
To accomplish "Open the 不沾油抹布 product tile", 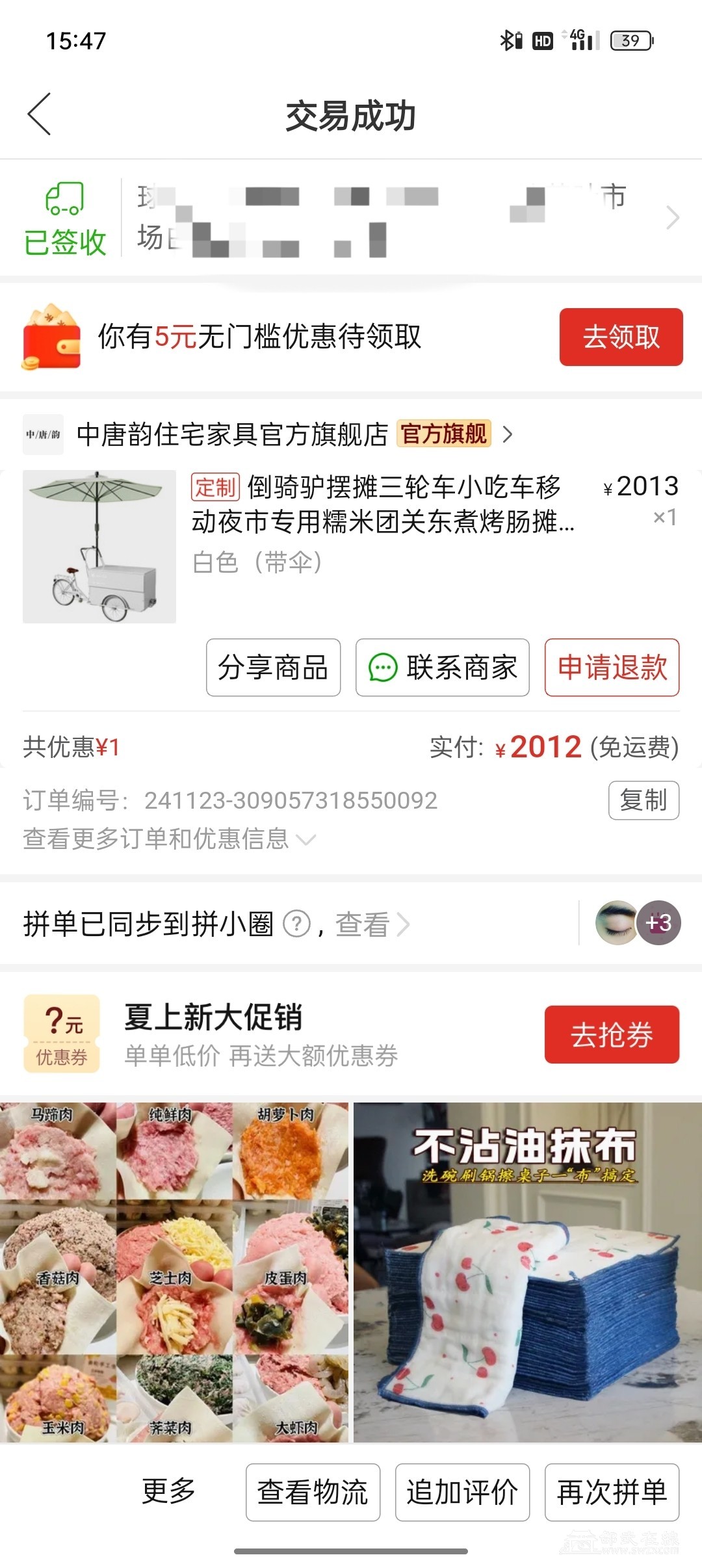I will click(x=527, y=1271).
